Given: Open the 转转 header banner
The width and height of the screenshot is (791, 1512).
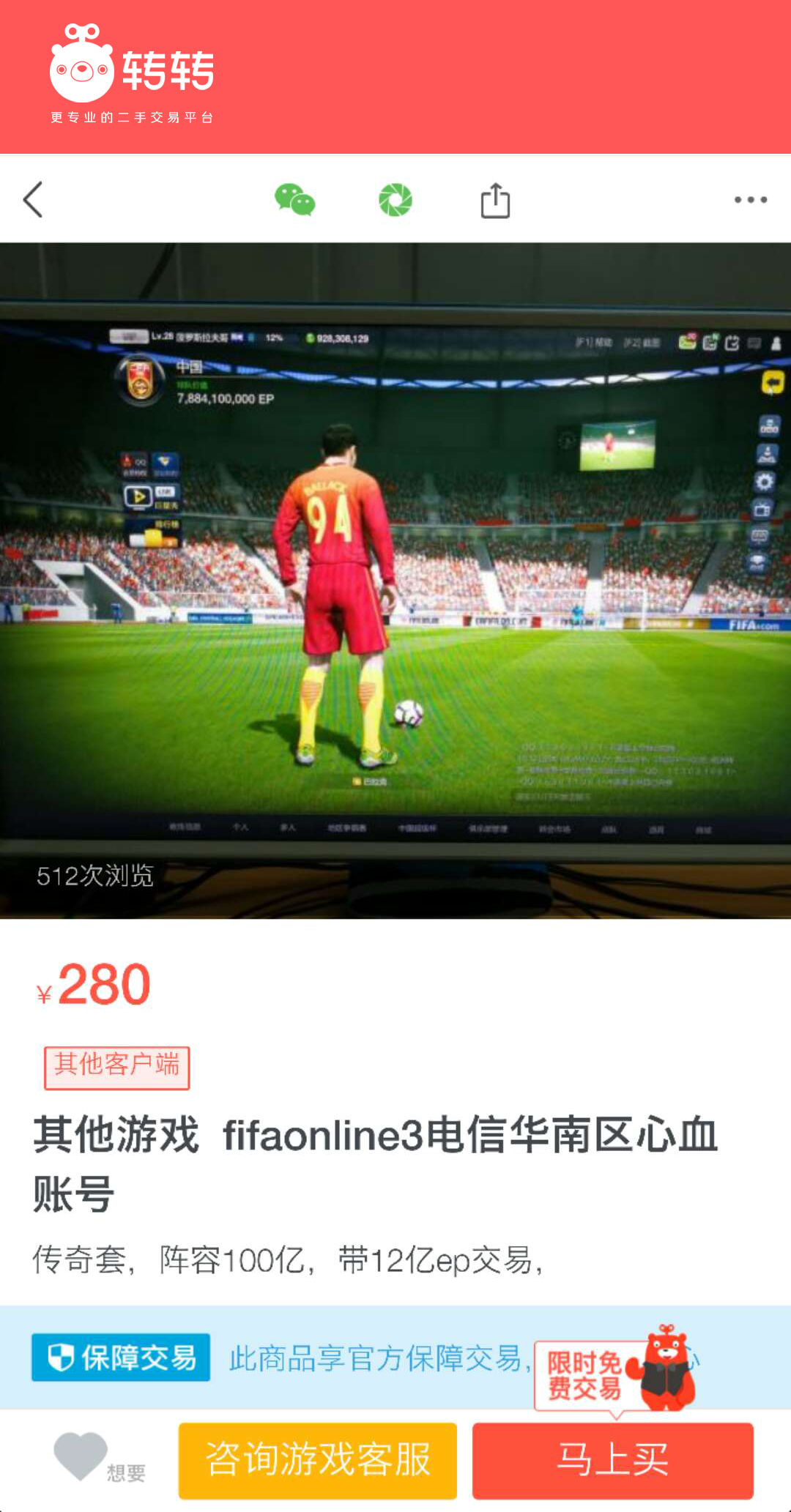Looking at the screenshot, I should (x=395, y=73).
